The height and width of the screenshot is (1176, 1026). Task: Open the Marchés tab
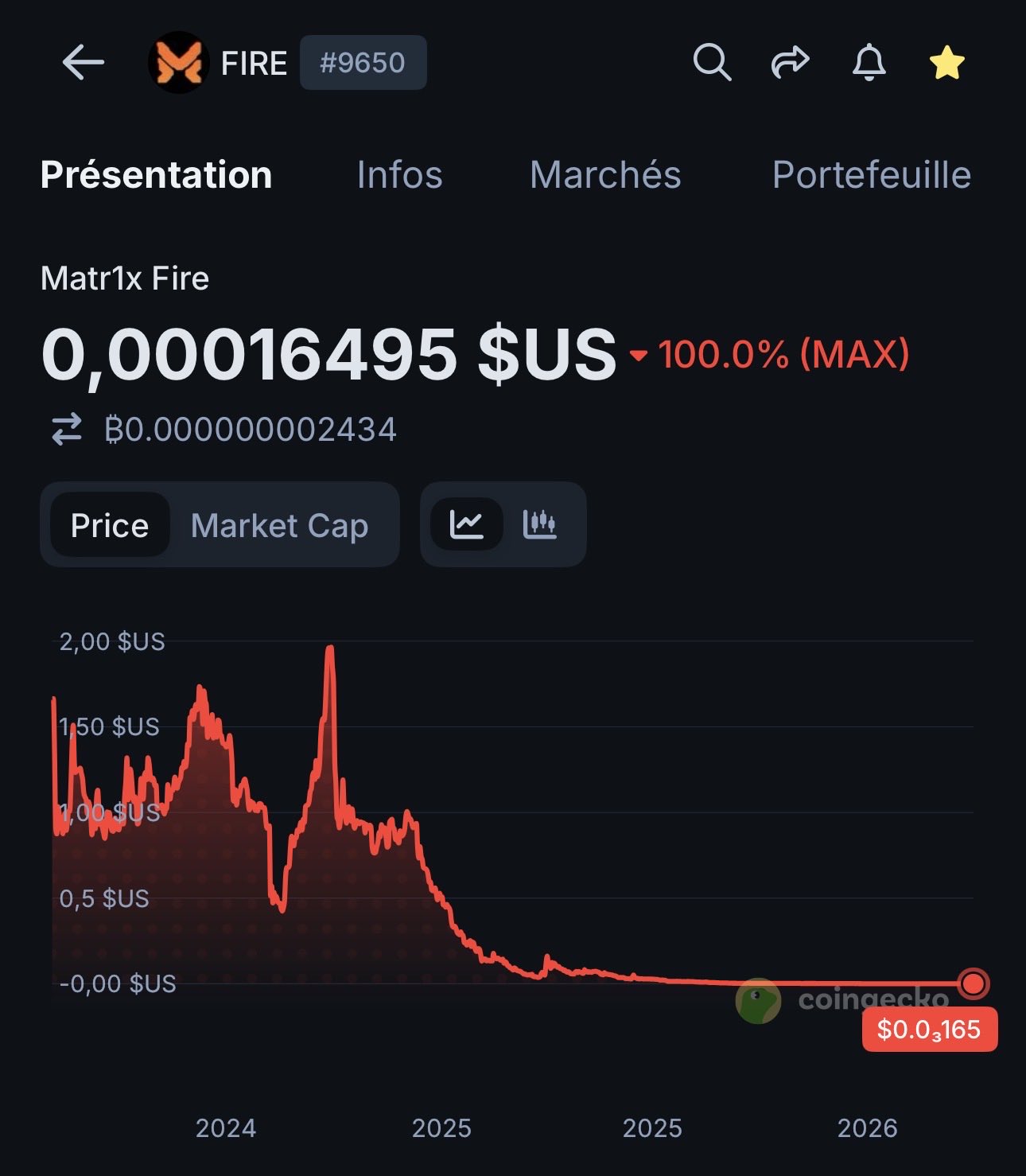(605, 175)
